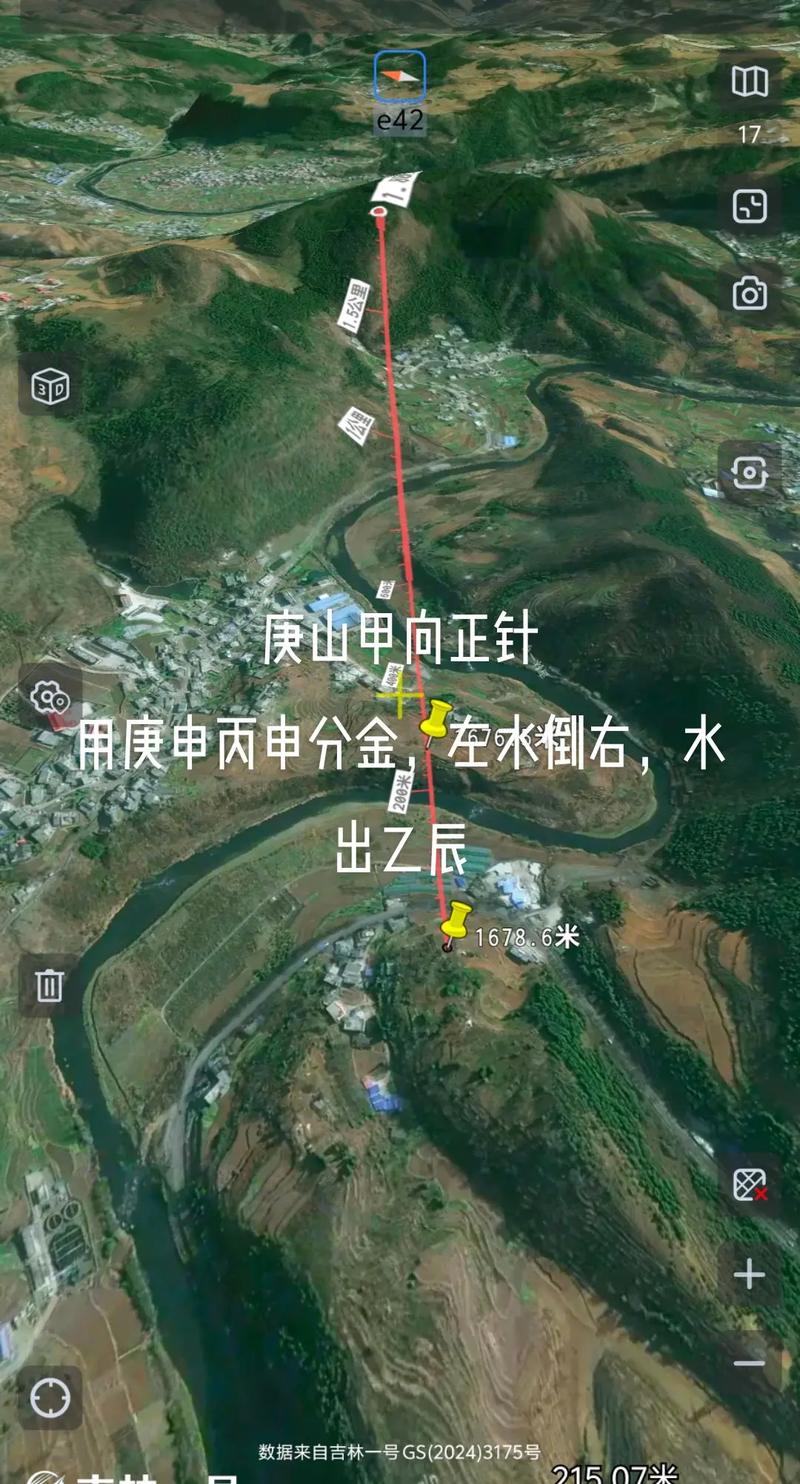800x1484 pixels.
Task: Open marker settings via the gear icon
Action: tap(47, 697)
